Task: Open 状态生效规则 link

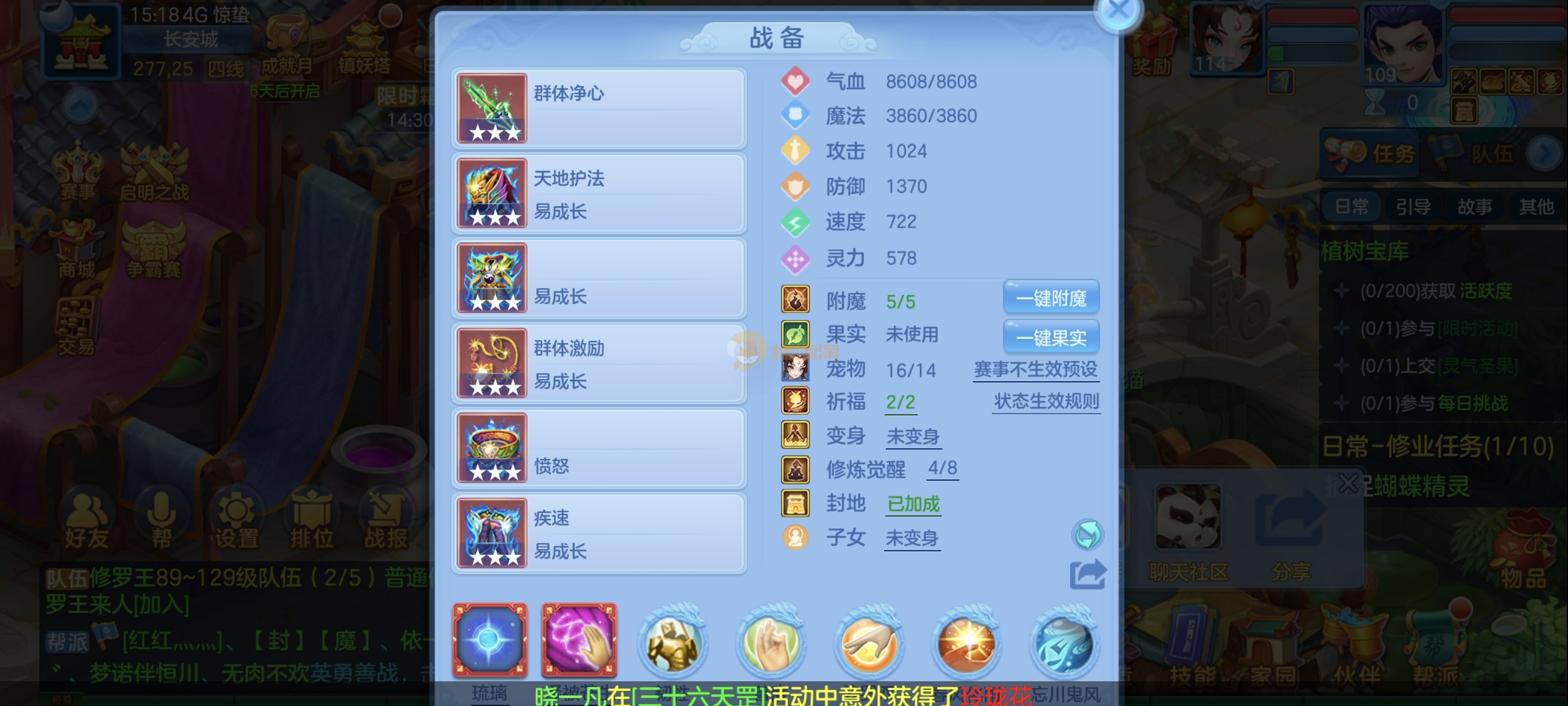Action: 1046,402
